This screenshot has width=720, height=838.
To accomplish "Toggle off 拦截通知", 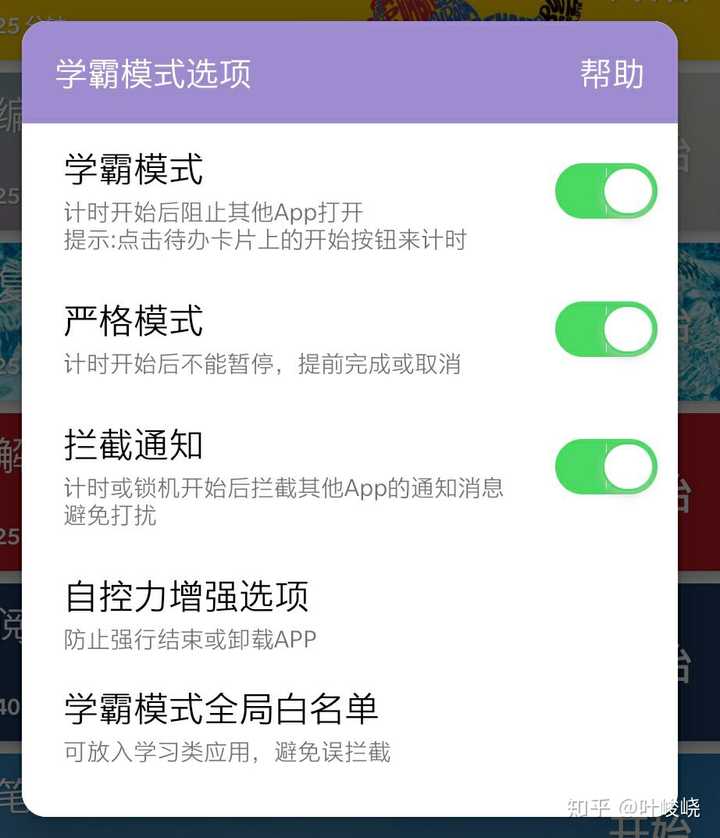I will point(606,467).
